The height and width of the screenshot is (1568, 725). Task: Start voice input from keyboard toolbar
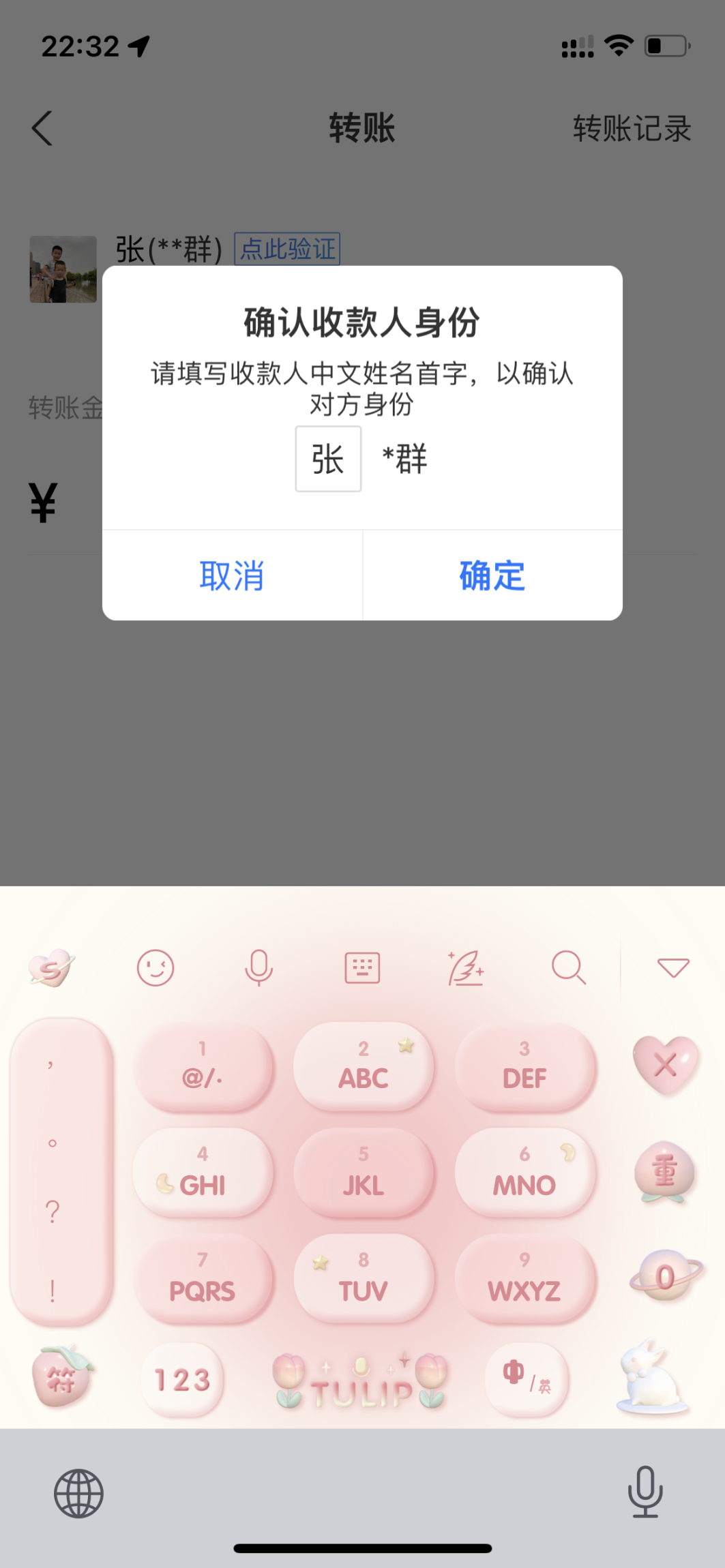259,967
